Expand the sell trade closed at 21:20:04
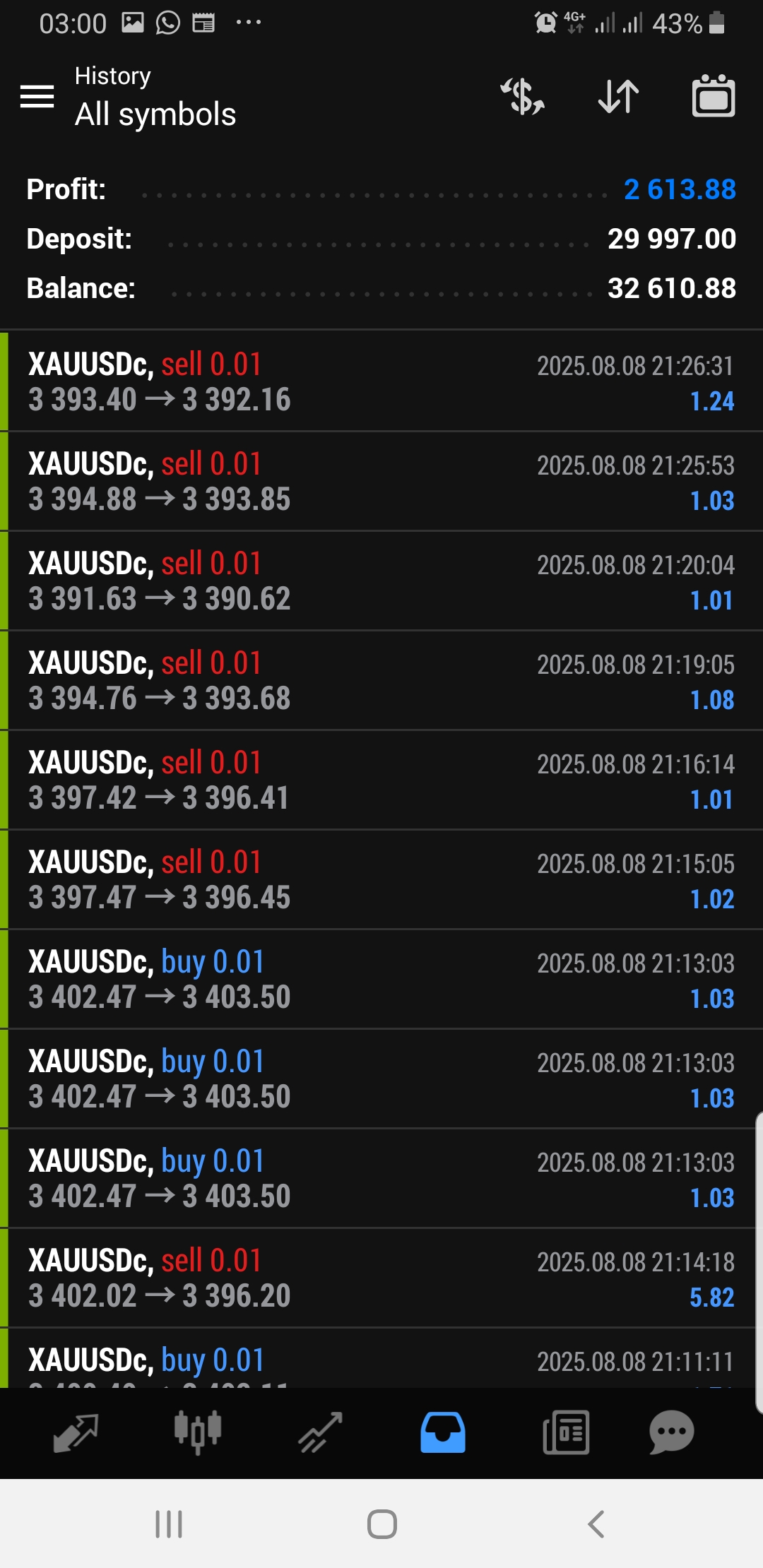The height and width of the screenshot is (1568, 763). pos(381,581)
